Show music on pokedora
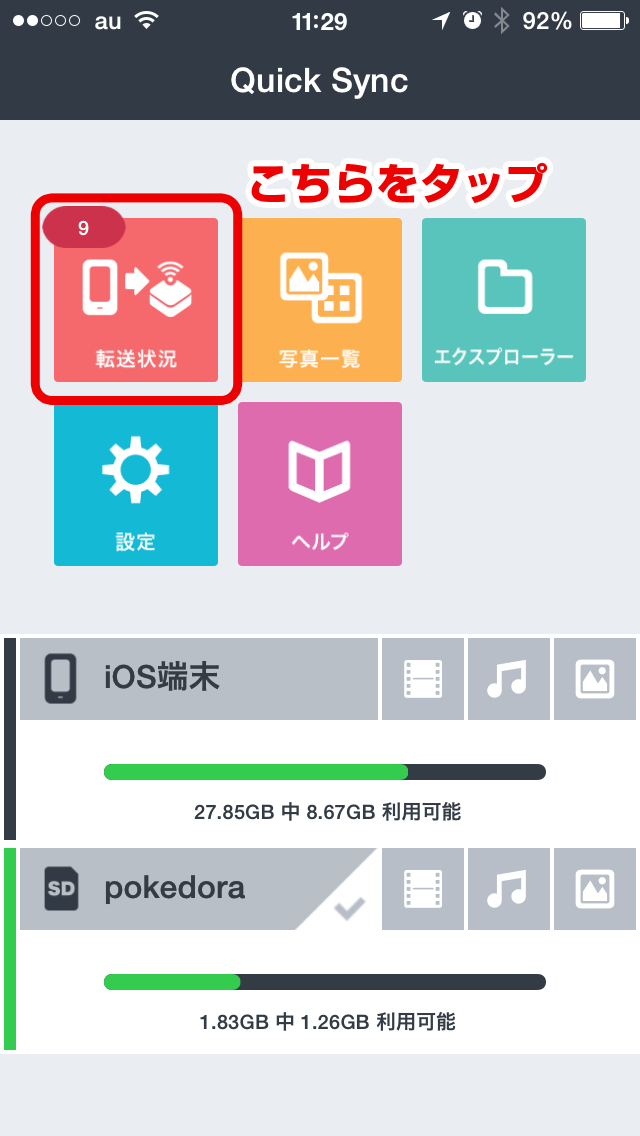Image resolution: width=640 pixels, height=1136 pixels. pyautogui.click(x=509, y=889)
